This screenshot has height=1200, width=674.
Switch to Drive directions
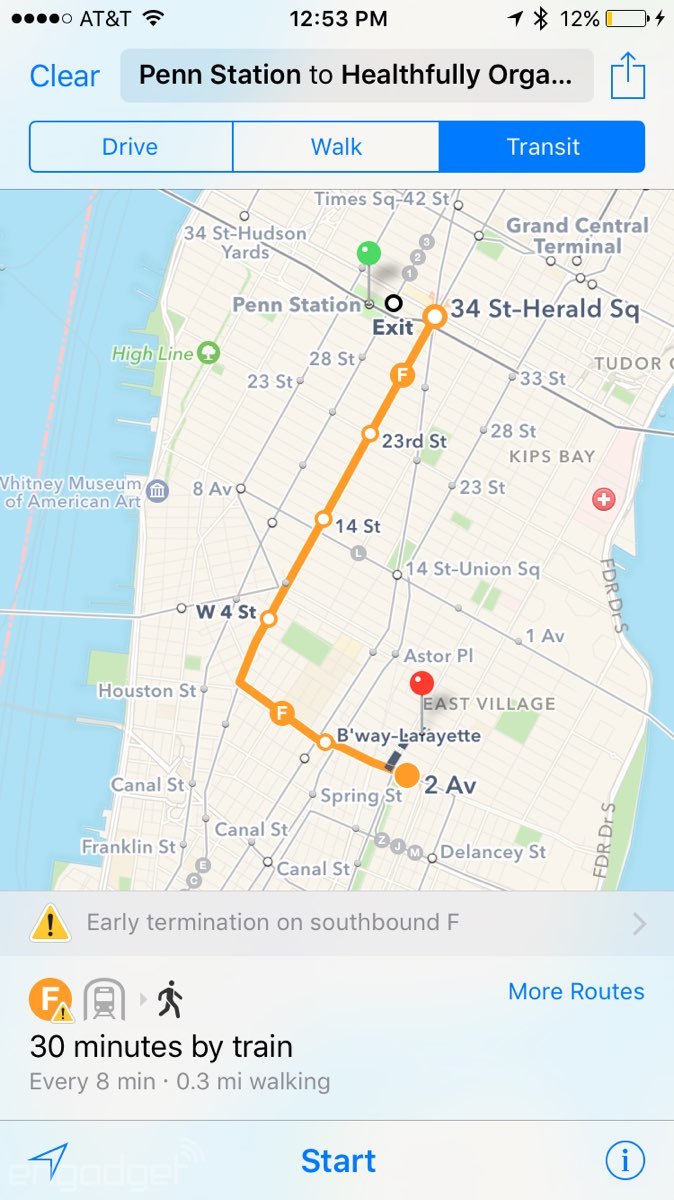pyautogui.click(x=131, y=147)
